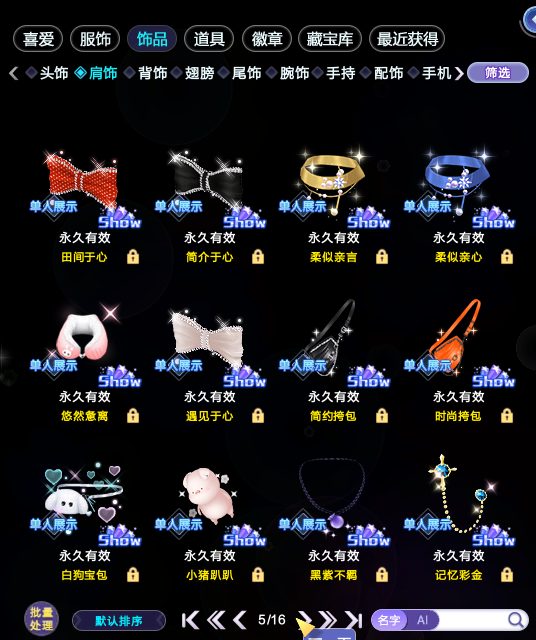This screenshot has height=640, width=536.
Task: Switch to the 服饰 tab
Action: (x=95, y=39)
